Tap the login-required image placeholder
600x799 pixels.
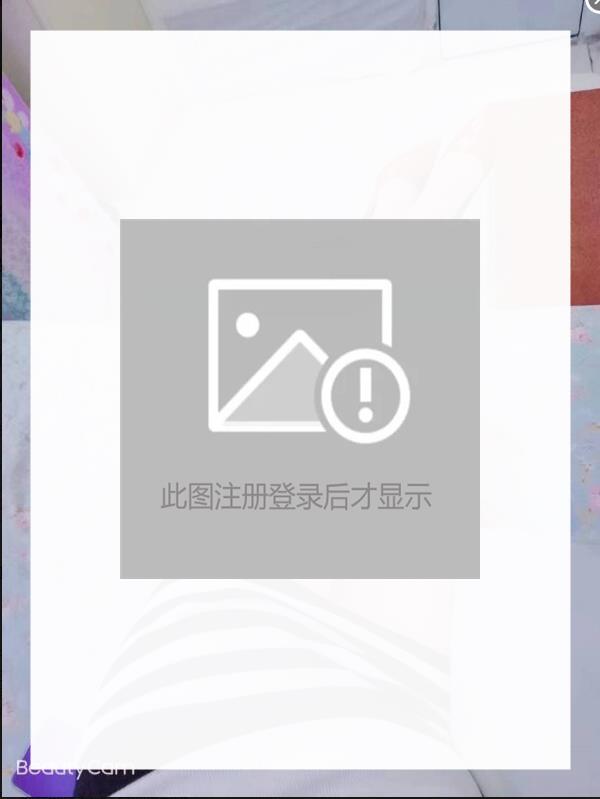[x=299, y=398]
